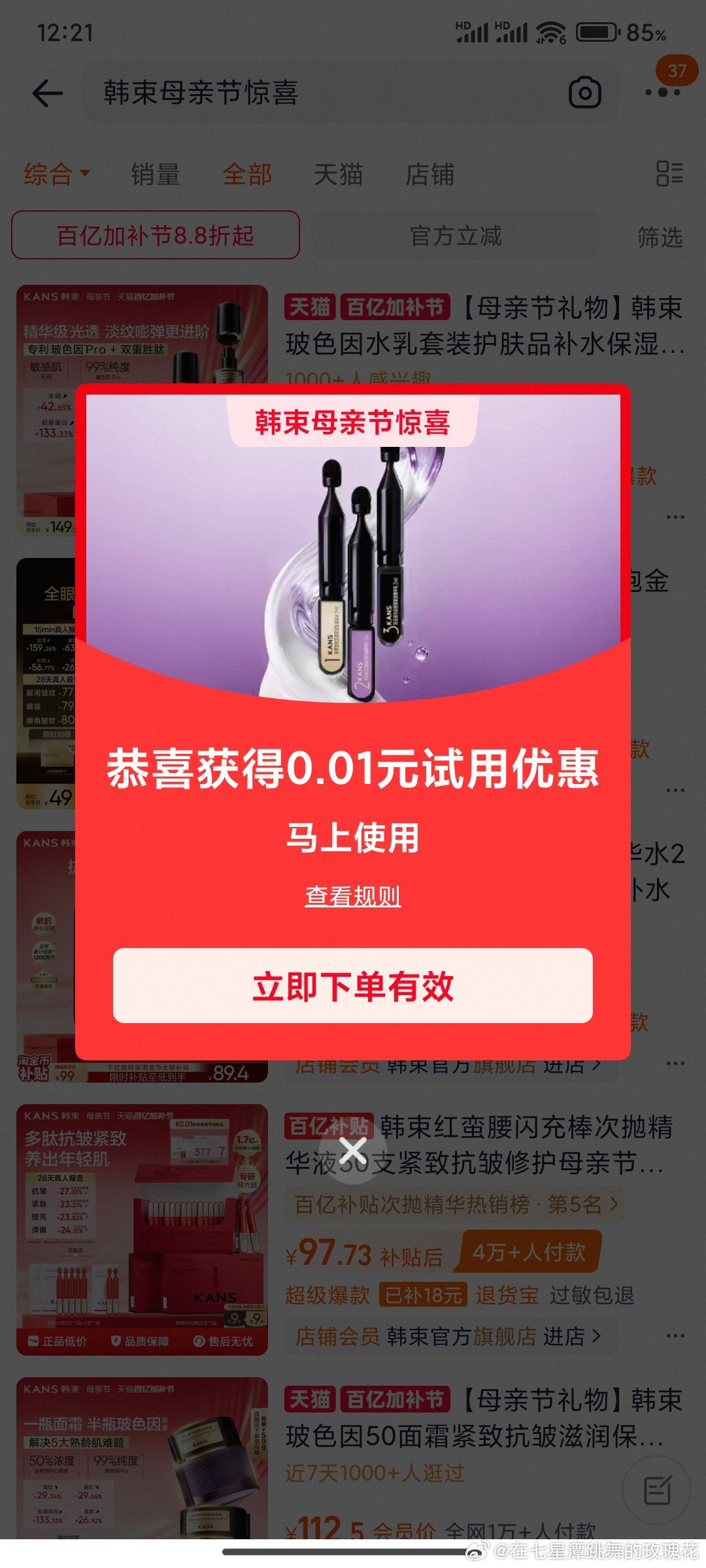Tap 马上使用 to use the offer
Screen dimensions: 706x1568
click(352, 838)
